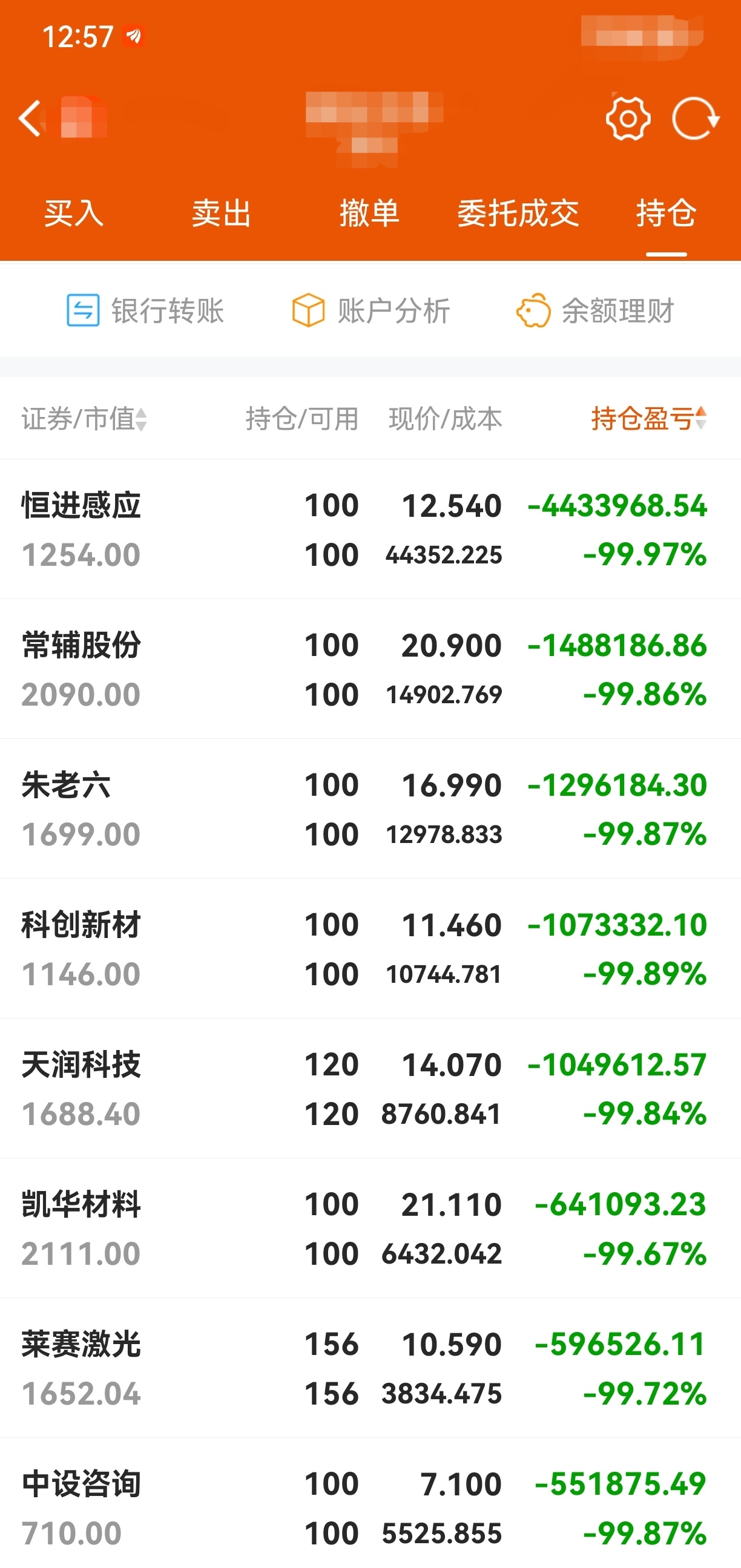Go back with the left arrow
741x1568 pixels.
(29, 118)
